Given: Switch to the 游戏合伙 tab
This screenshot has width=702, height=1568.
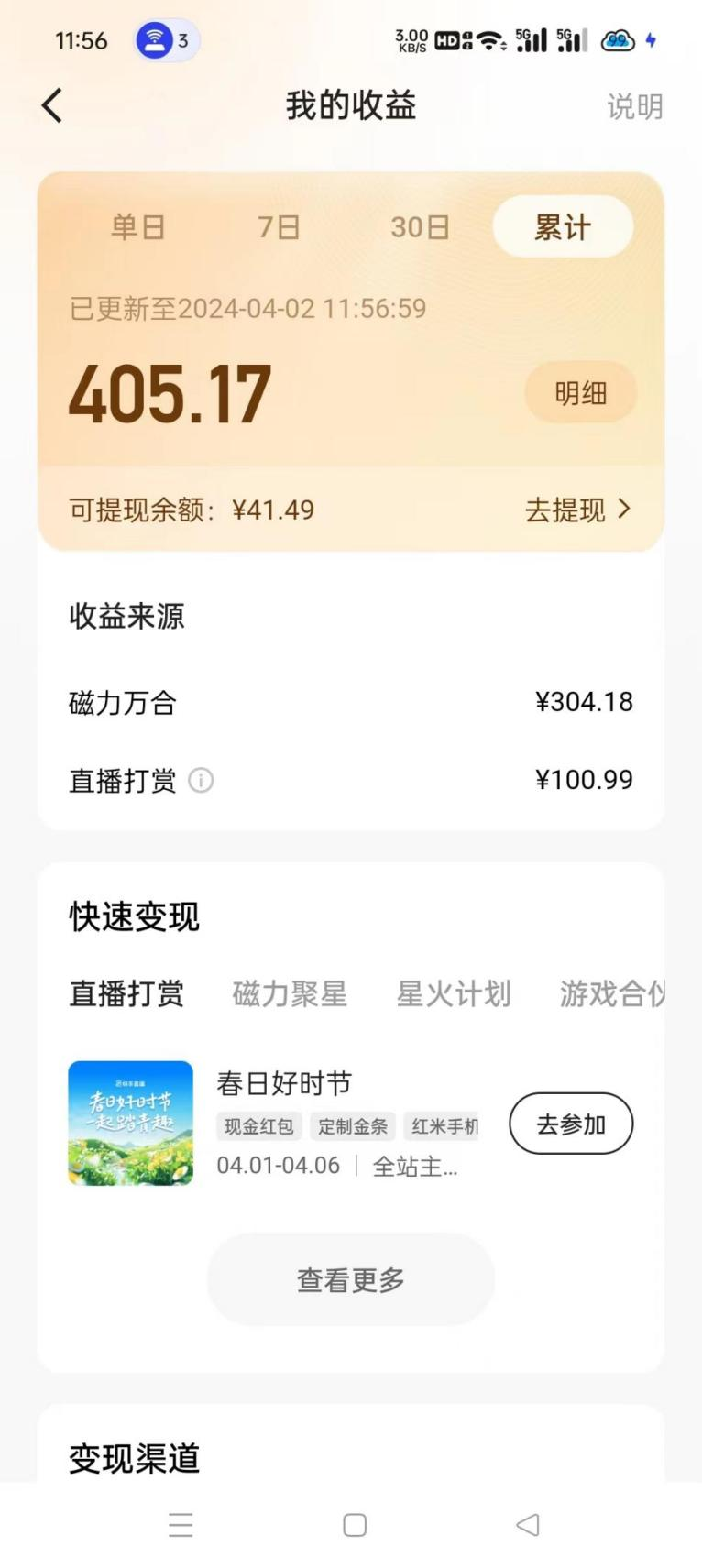Looking at the screenshot, I should click(x=612, y=993).
